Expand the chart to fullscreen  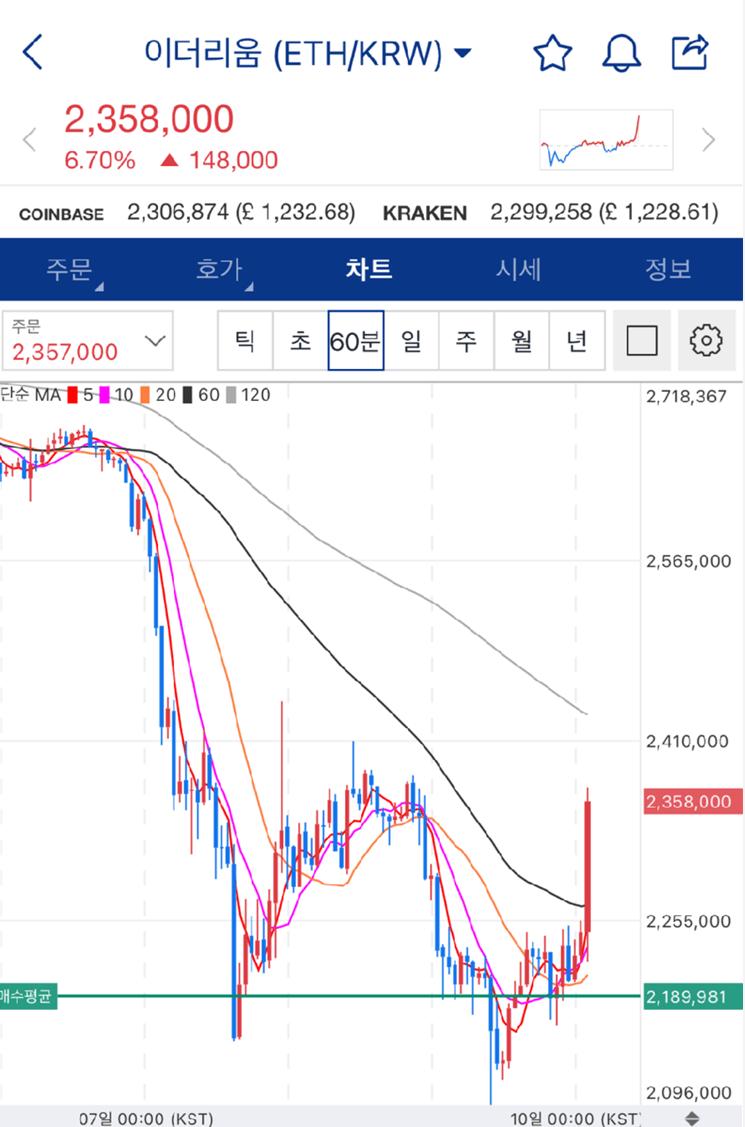coord(642,341)
